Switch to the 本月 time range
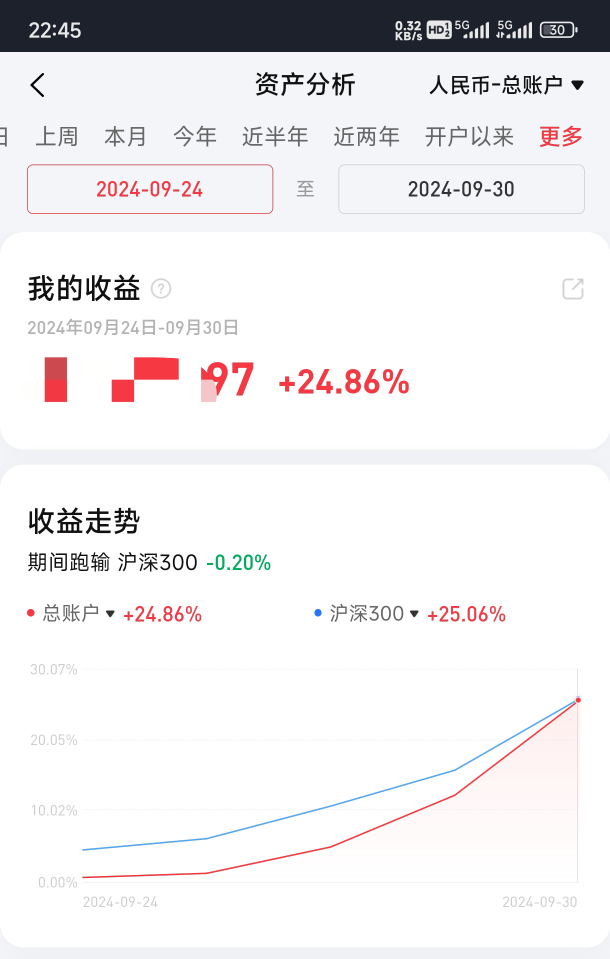The height and width of the screenshot is (959, 610). tap(125, 137)
